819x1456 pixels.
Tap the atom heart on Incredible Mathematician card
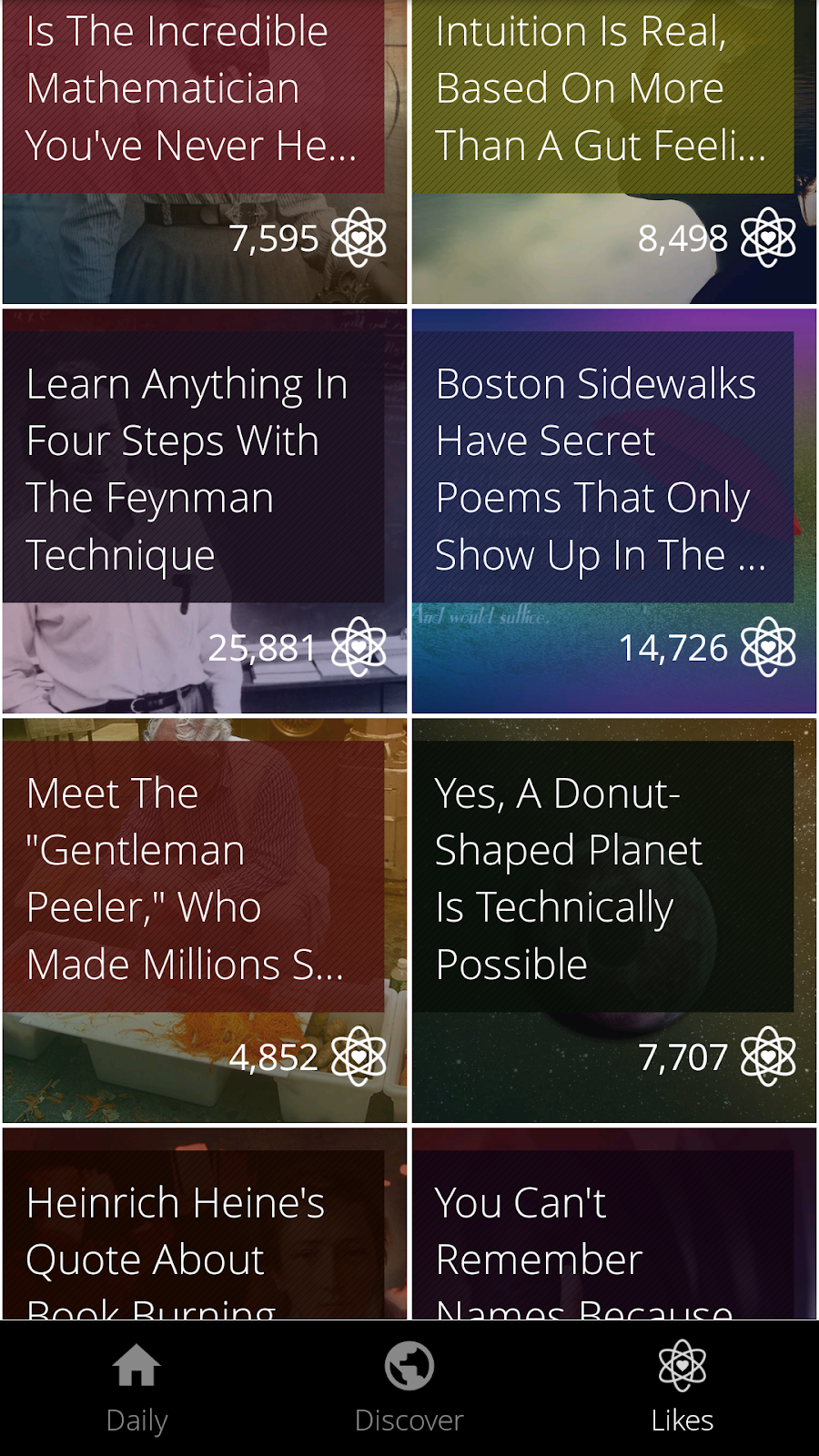point(359,238)
